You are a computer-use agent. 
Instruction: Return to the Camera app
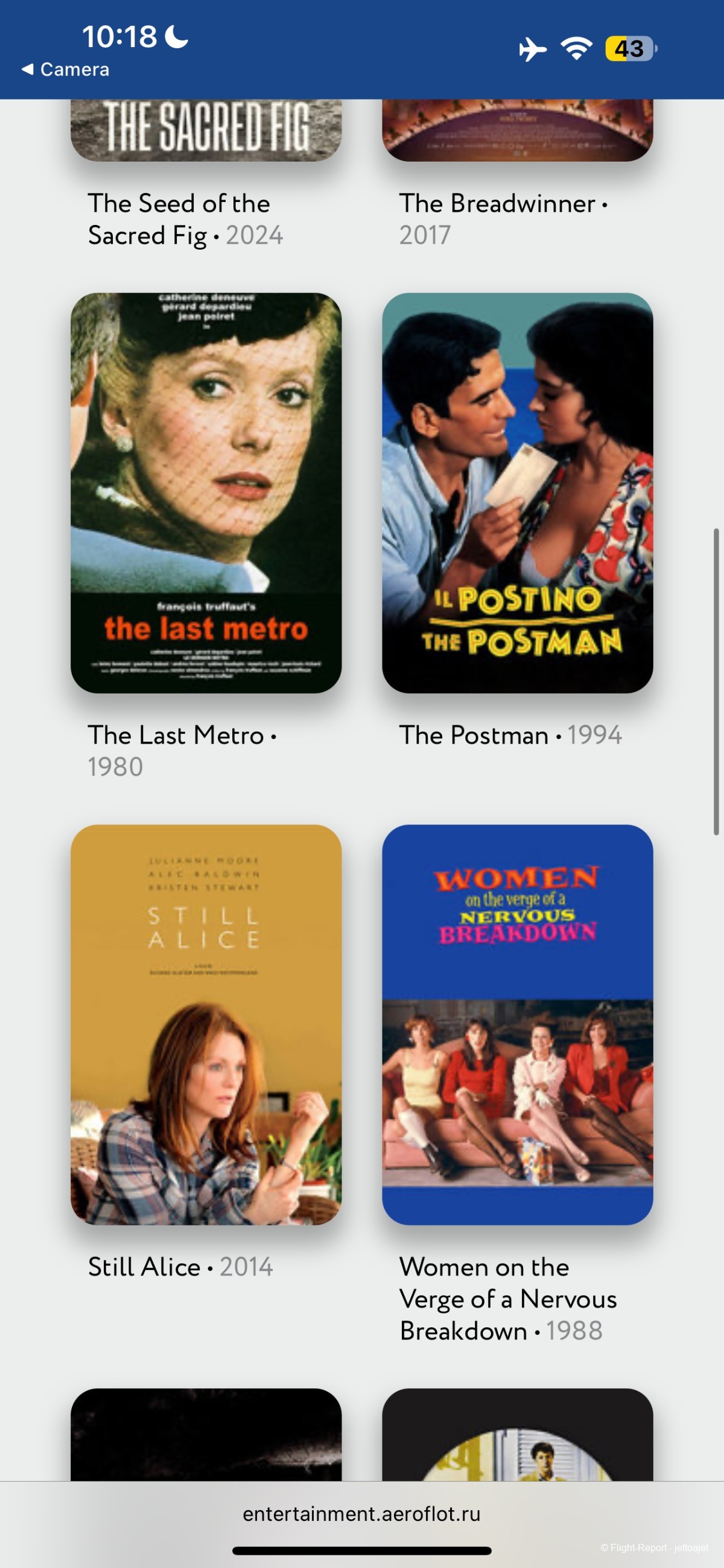click(x=65, y=69)
